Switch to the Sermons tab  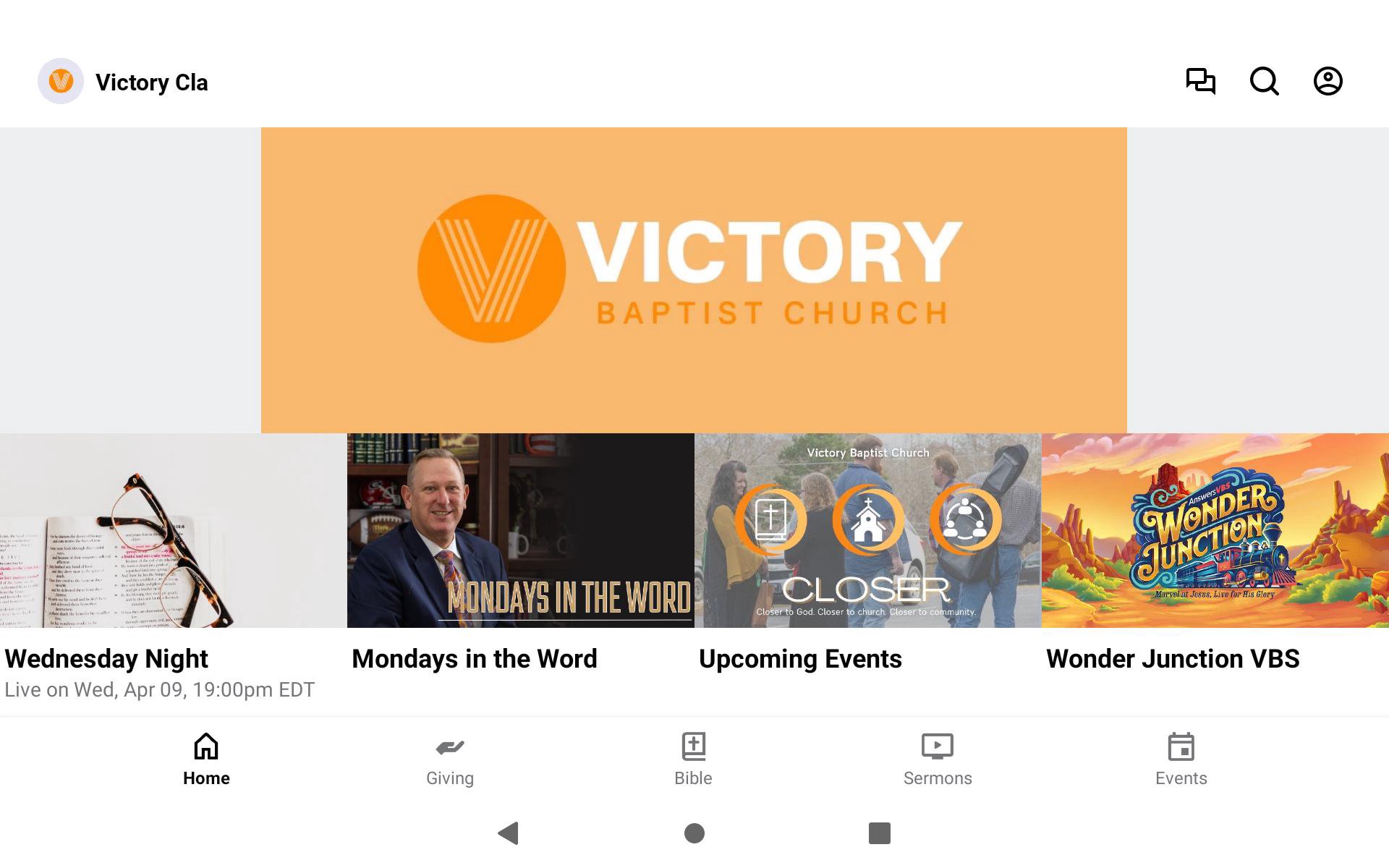tap(937, 759)
